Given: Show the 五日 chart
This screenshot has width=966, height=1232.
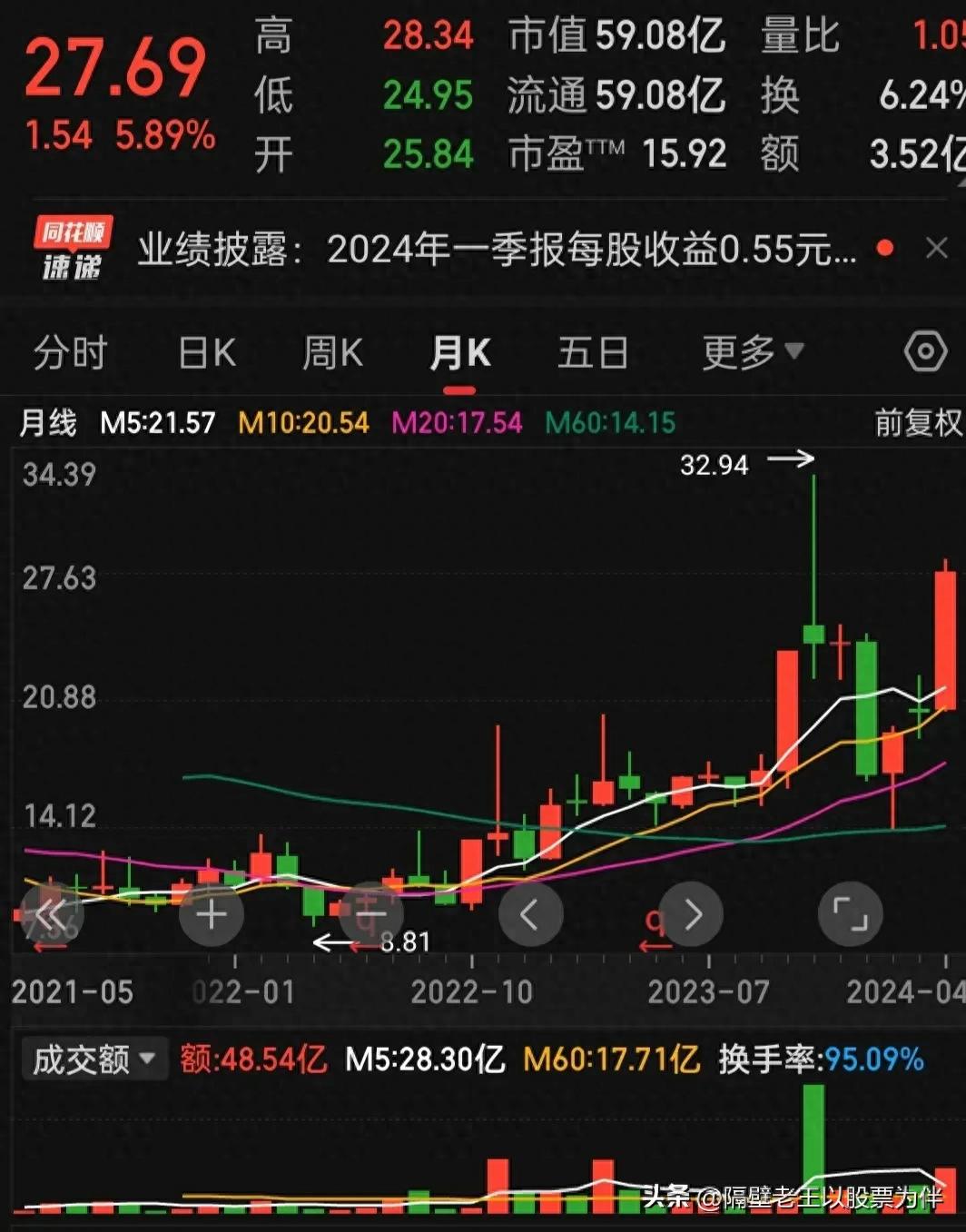Looking at the screenshot, I should click(593, 352).
